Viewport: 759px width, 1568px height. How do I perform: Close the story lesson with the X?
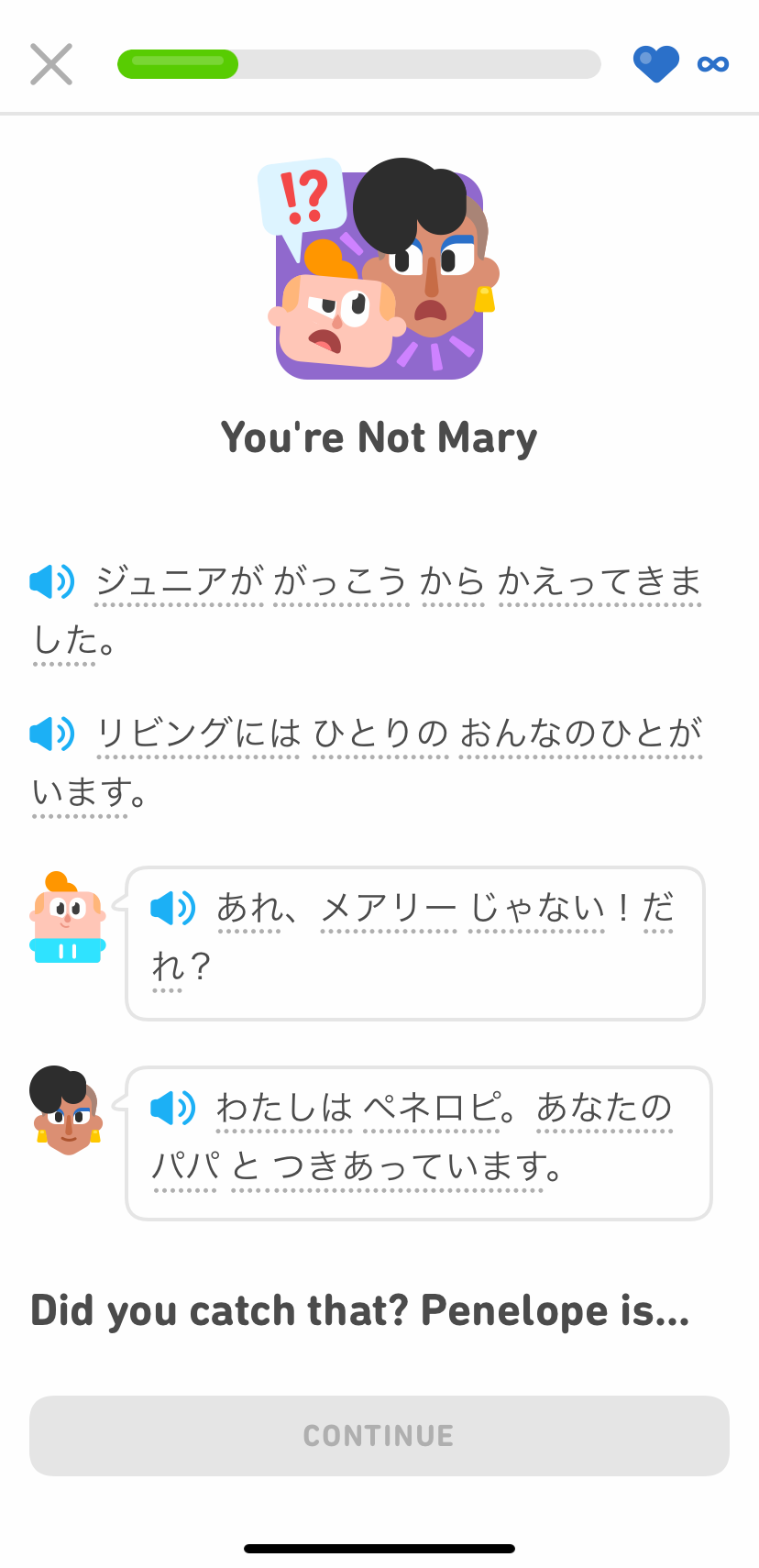point(50,62)
